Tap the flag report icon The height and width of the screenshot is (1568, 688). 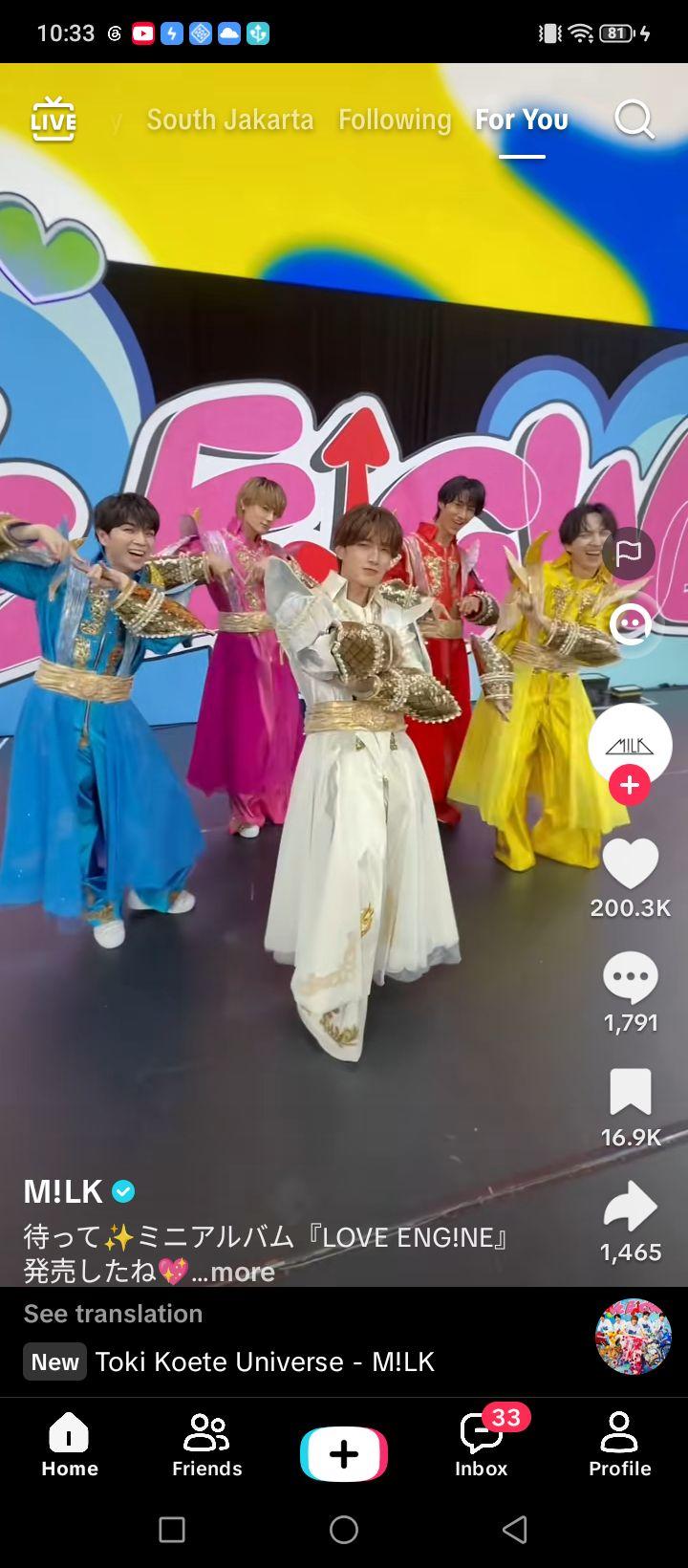tap(630, 554)
